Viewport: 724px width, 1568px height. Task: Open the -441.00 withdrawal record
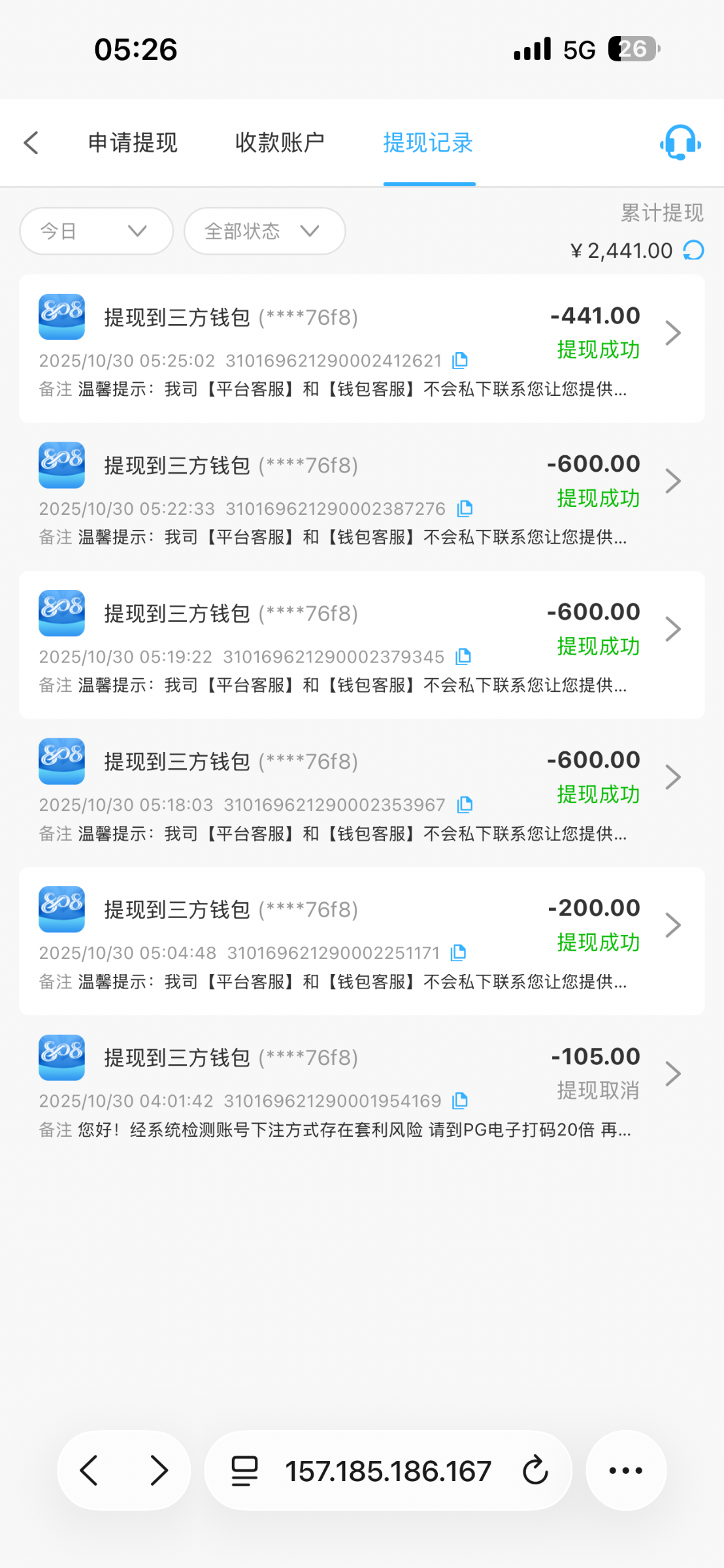[361, 348]
